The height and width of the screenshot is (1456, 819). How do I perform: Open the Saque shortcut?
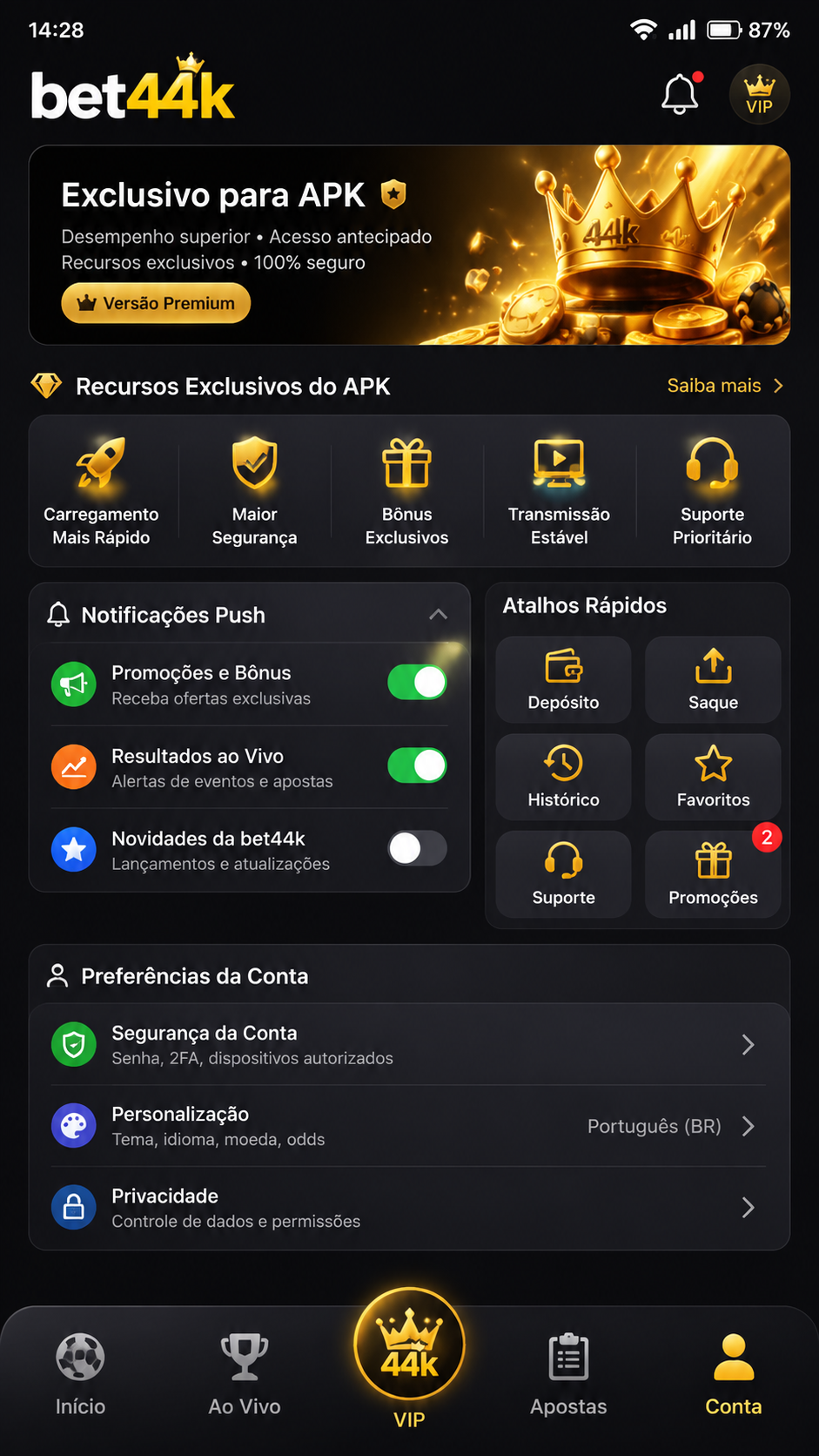tap(713, 680)
